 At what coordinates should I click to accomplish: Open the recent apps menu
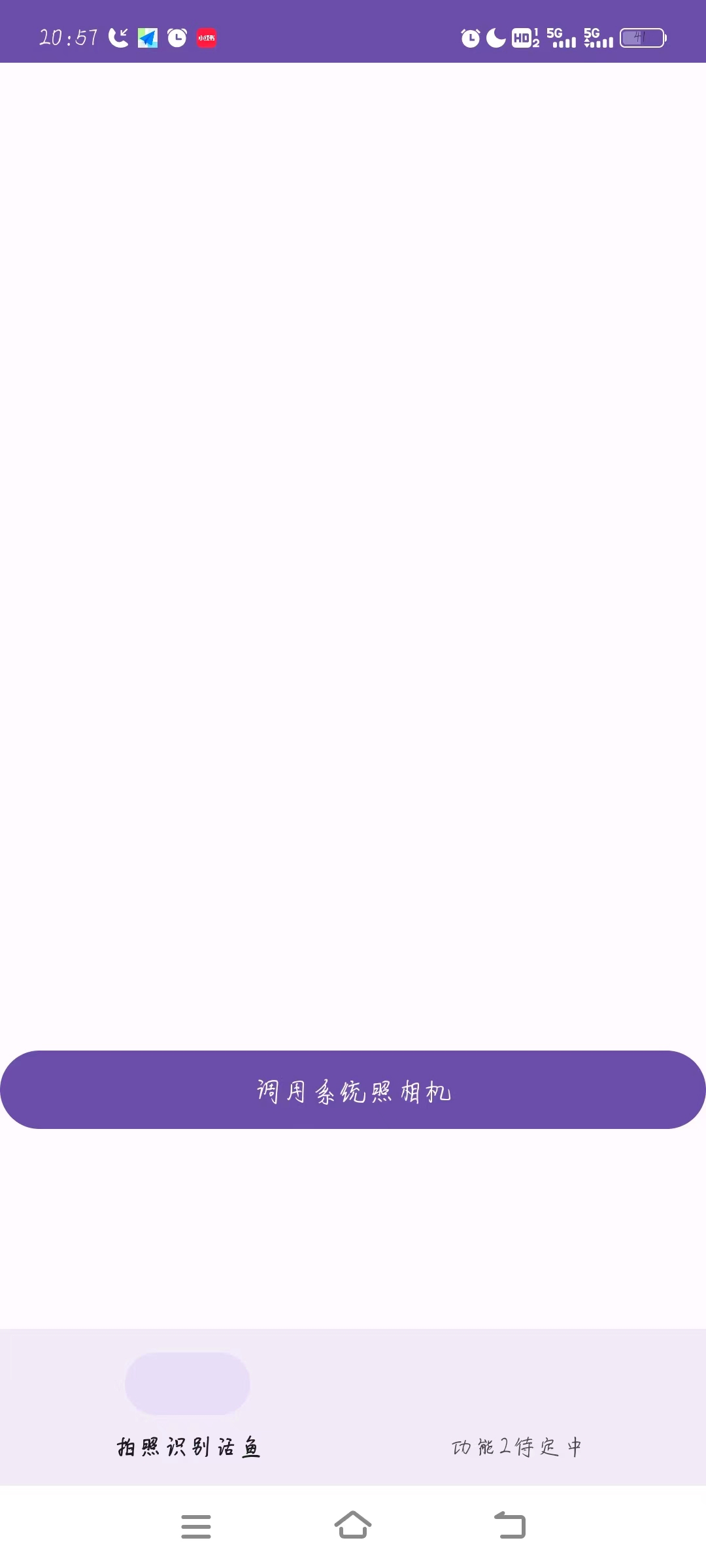(196, 1526)
